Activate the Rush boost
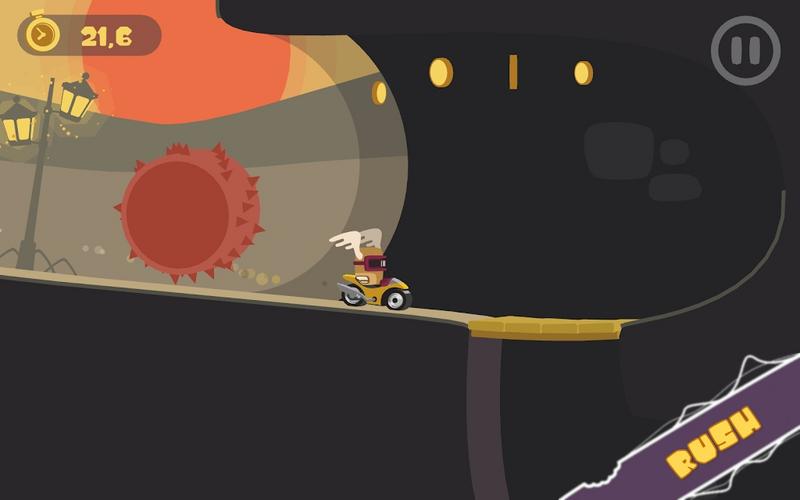Image resolution: width=800 pixels, height=500 pixels. [714, 437]
